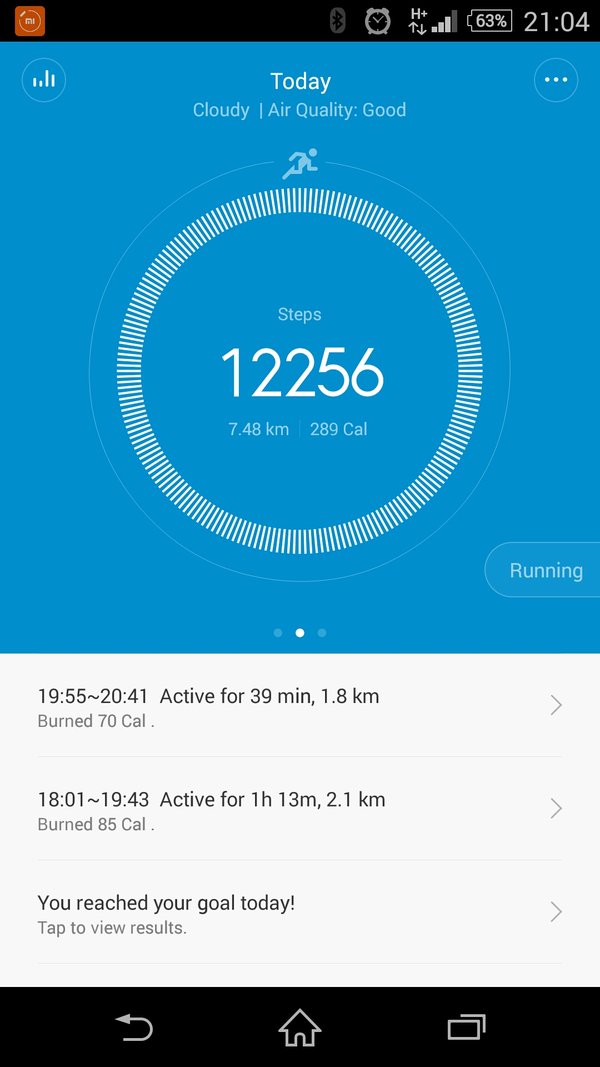Screen dimensions: 600x1067
Task: Open the 19:55~20:41 activity entry
Action: pyautogui.click(x=300, y=706)
